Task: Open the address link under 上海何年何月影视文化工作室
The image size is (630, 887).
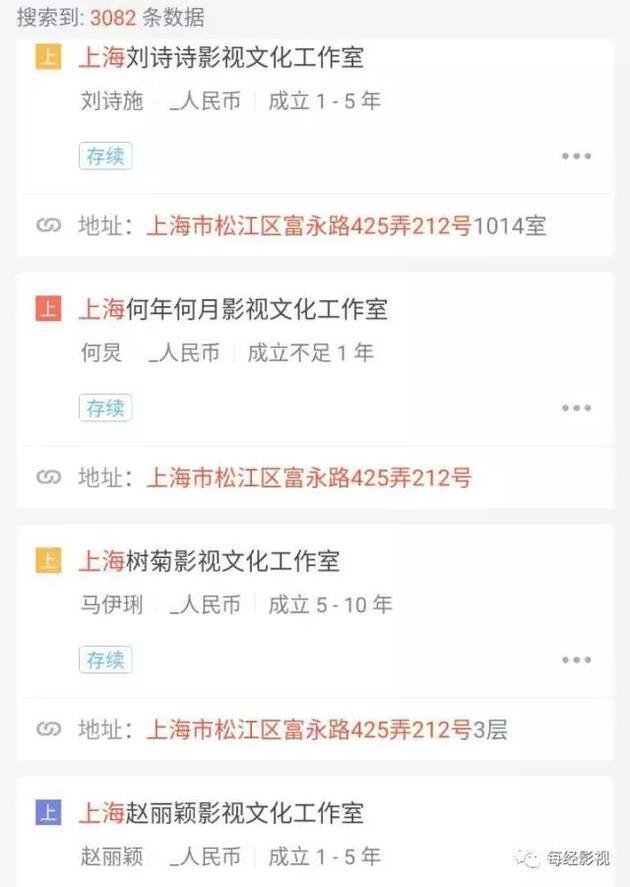Action: pyautogui.click(x=309, y=478)
